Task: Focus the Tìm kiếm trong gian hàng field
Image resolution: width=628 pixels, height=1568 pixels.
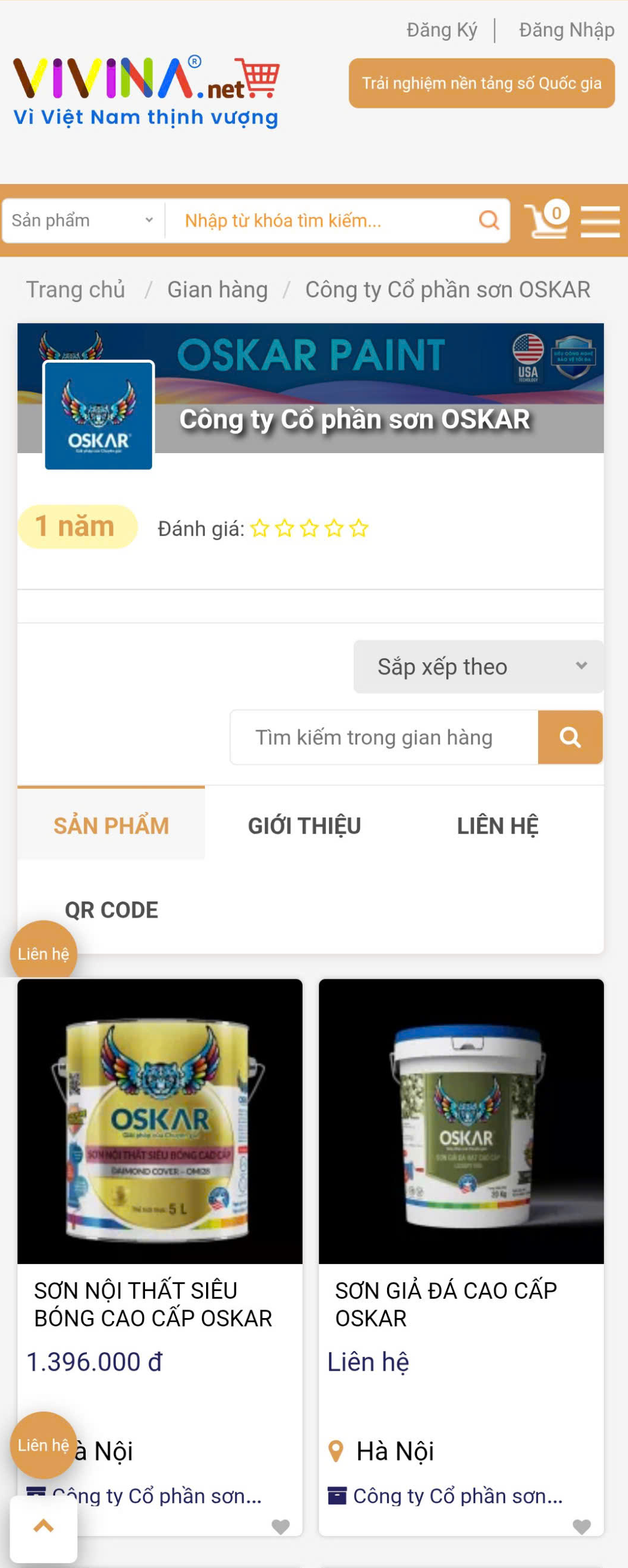Action: [384, 737]
